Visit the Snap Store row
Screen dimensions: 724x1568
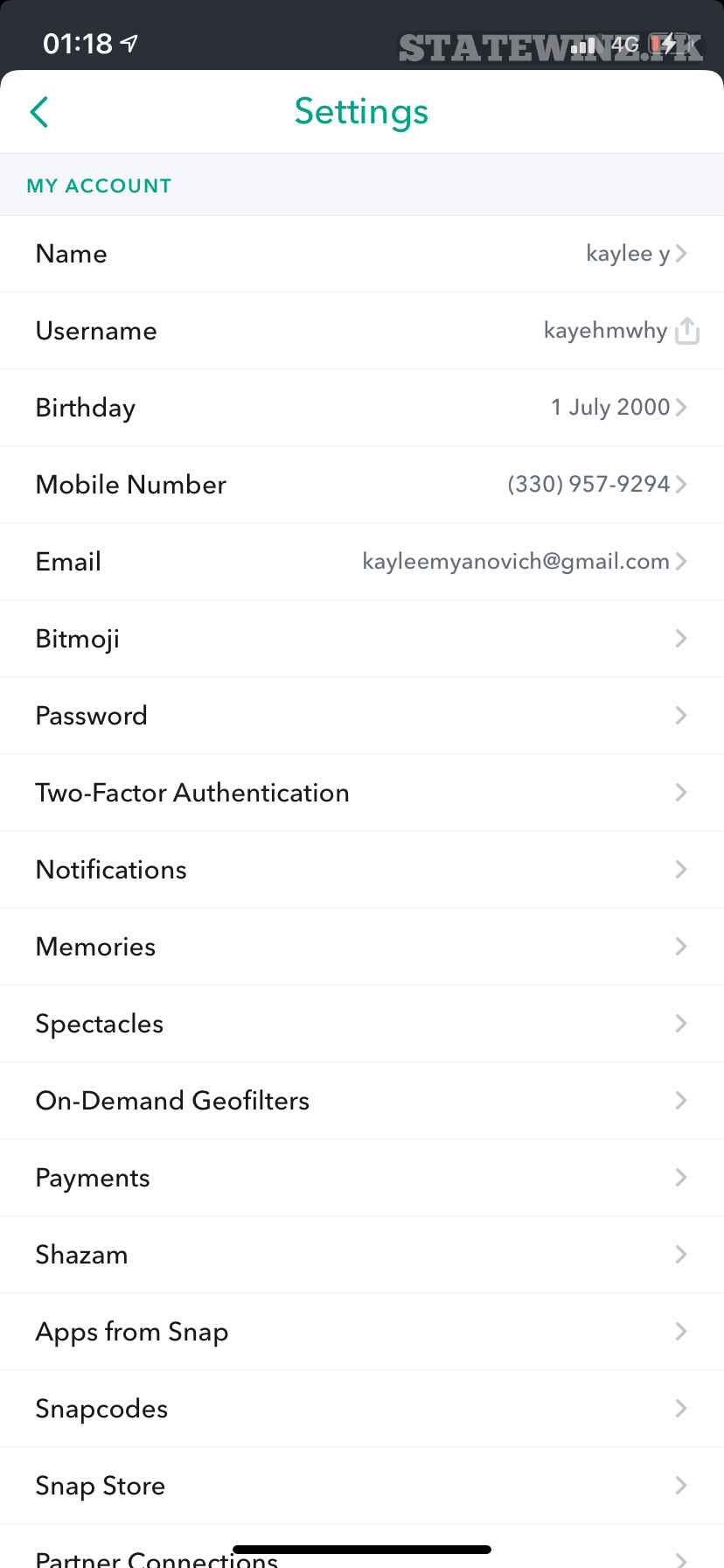click(362, 1486)
